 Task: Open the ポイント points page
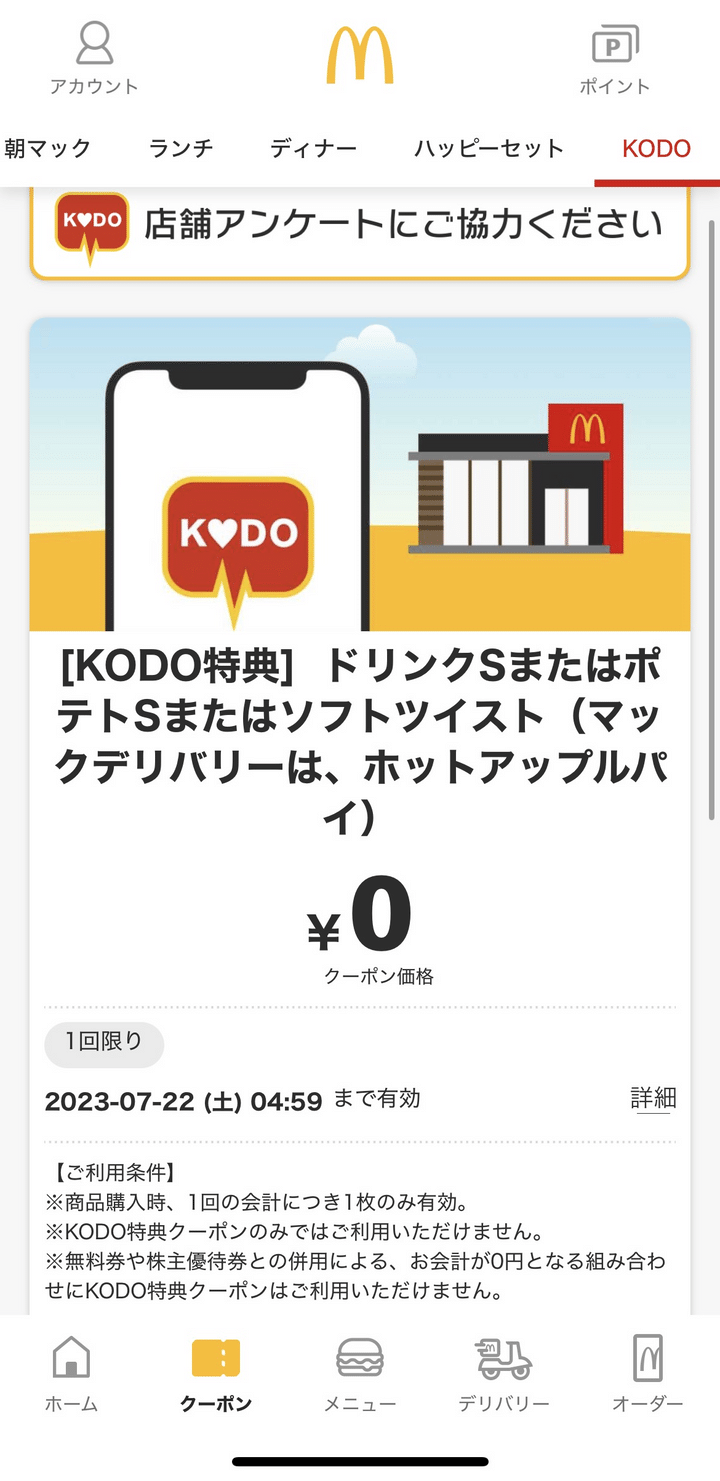click(x=615, y=58)
